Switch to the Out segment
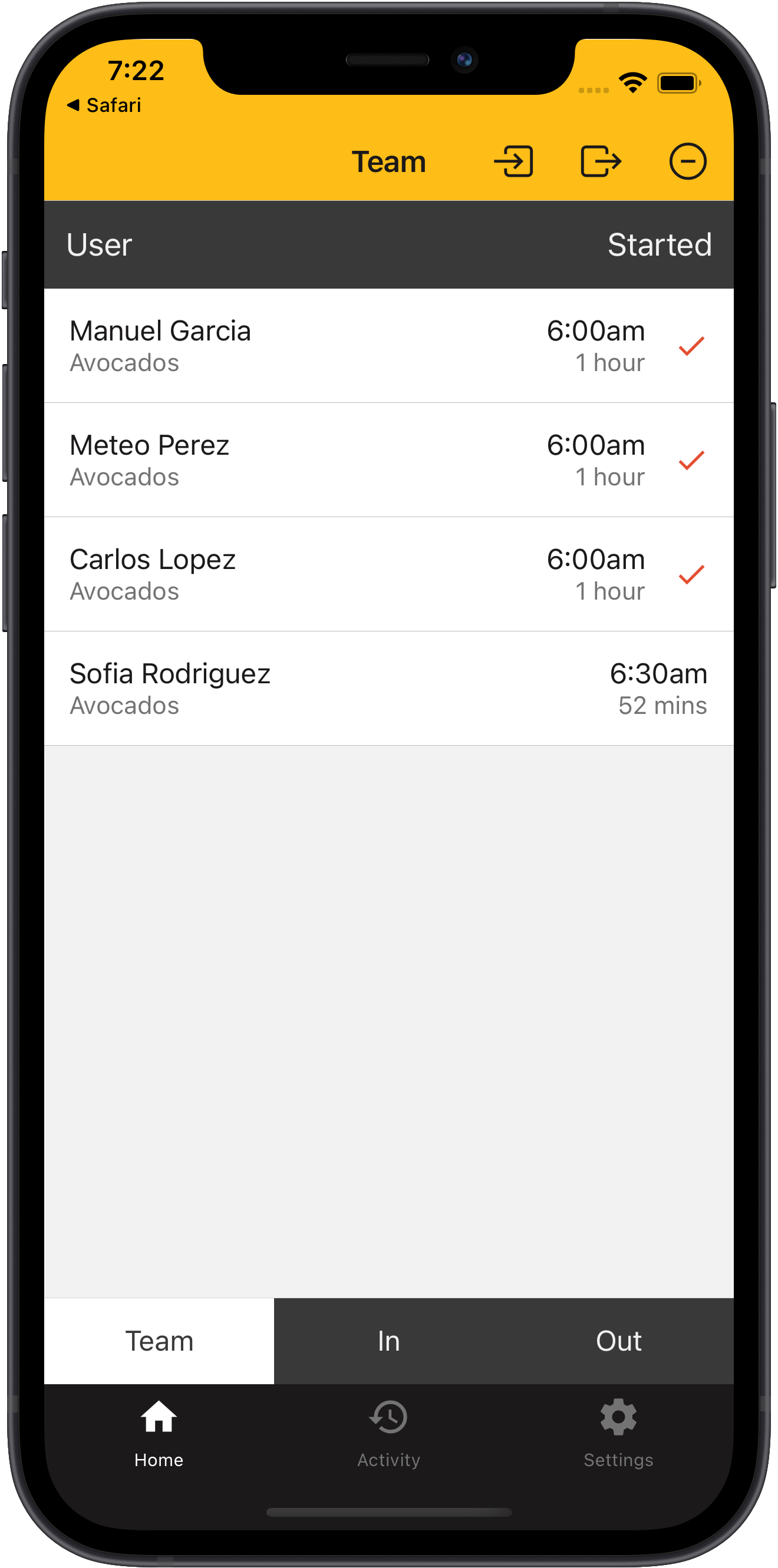The image size is (778, 1568). pos(618,1341)
